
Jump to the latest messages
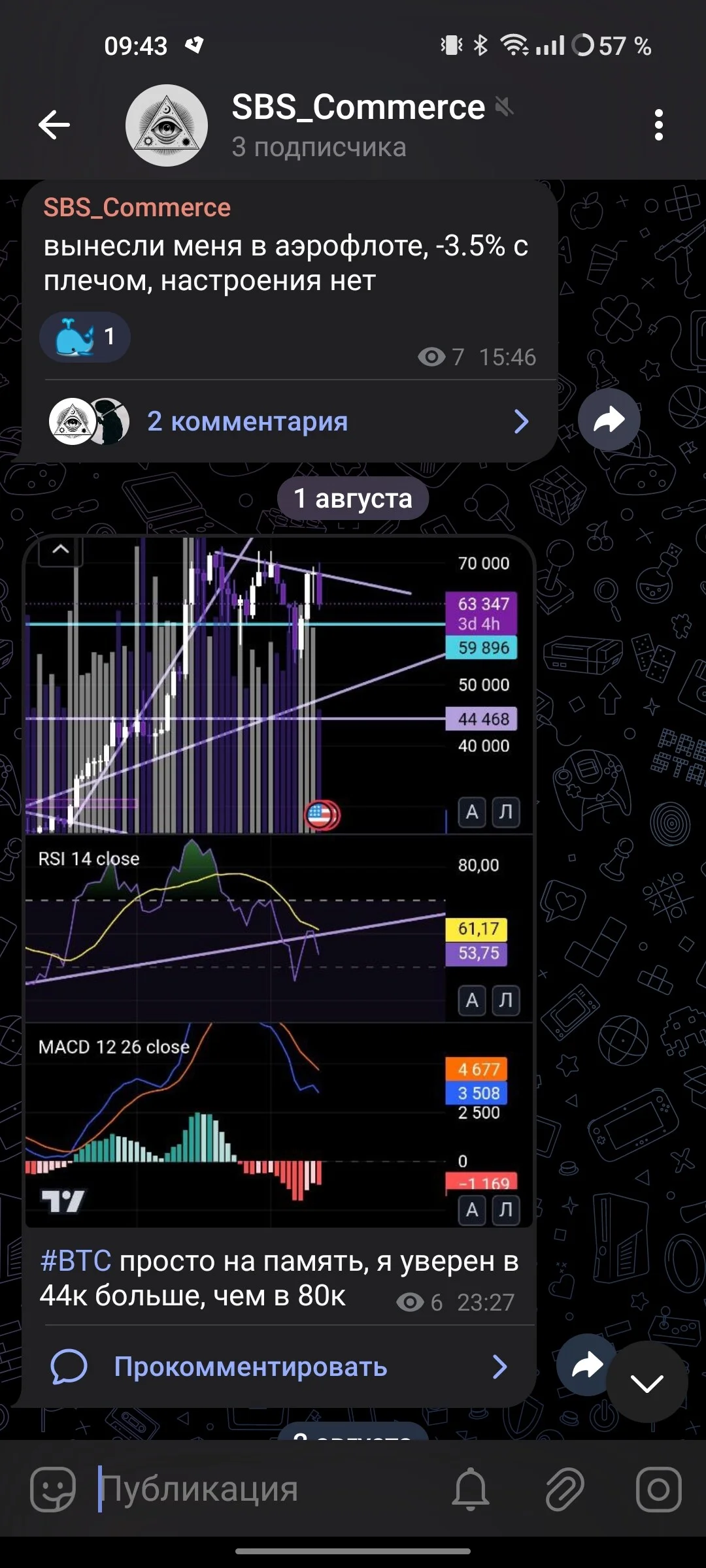[x=647, y=1382]
